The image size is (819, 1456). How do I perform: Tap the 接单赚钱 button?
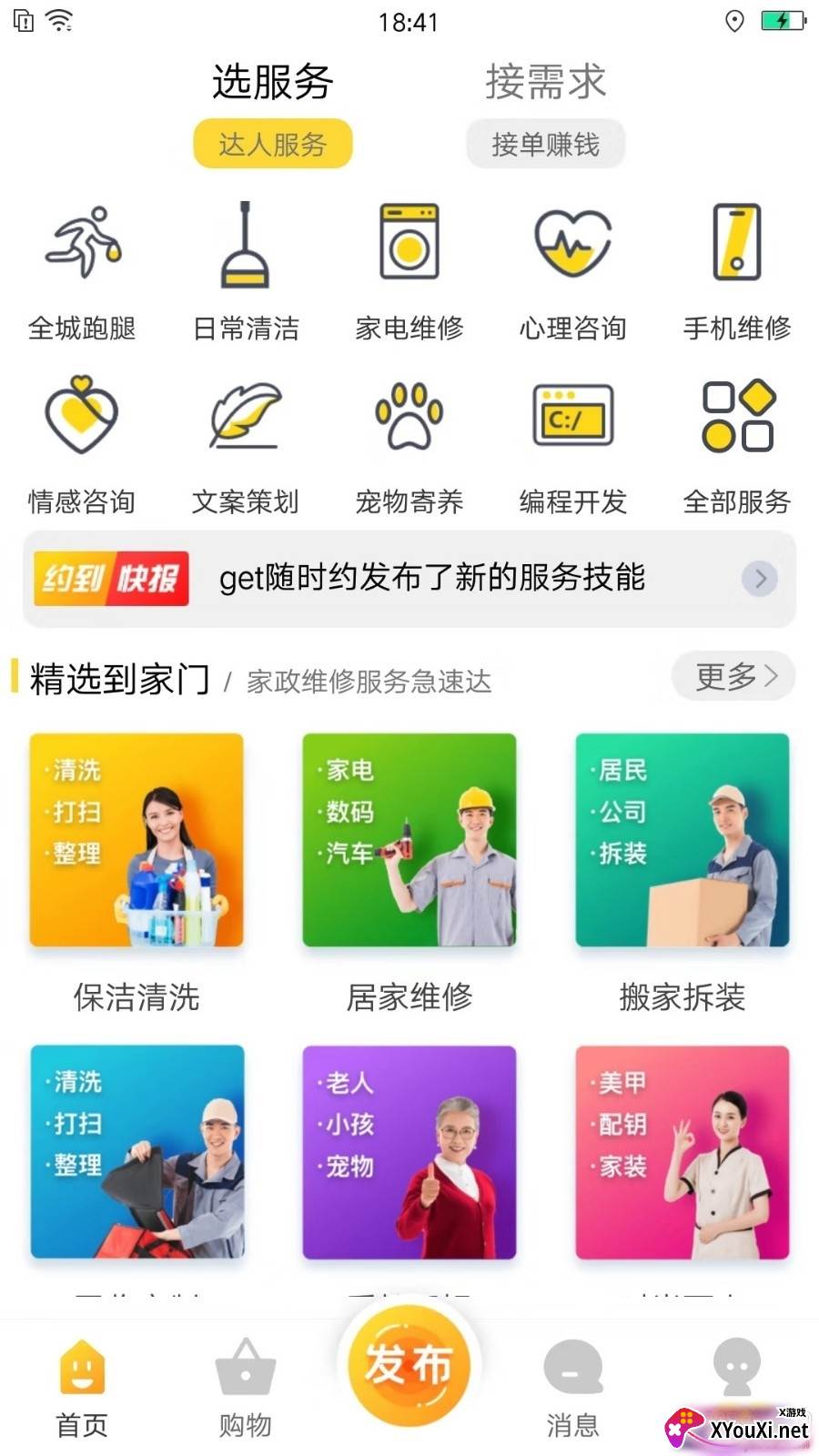point(545,143)
